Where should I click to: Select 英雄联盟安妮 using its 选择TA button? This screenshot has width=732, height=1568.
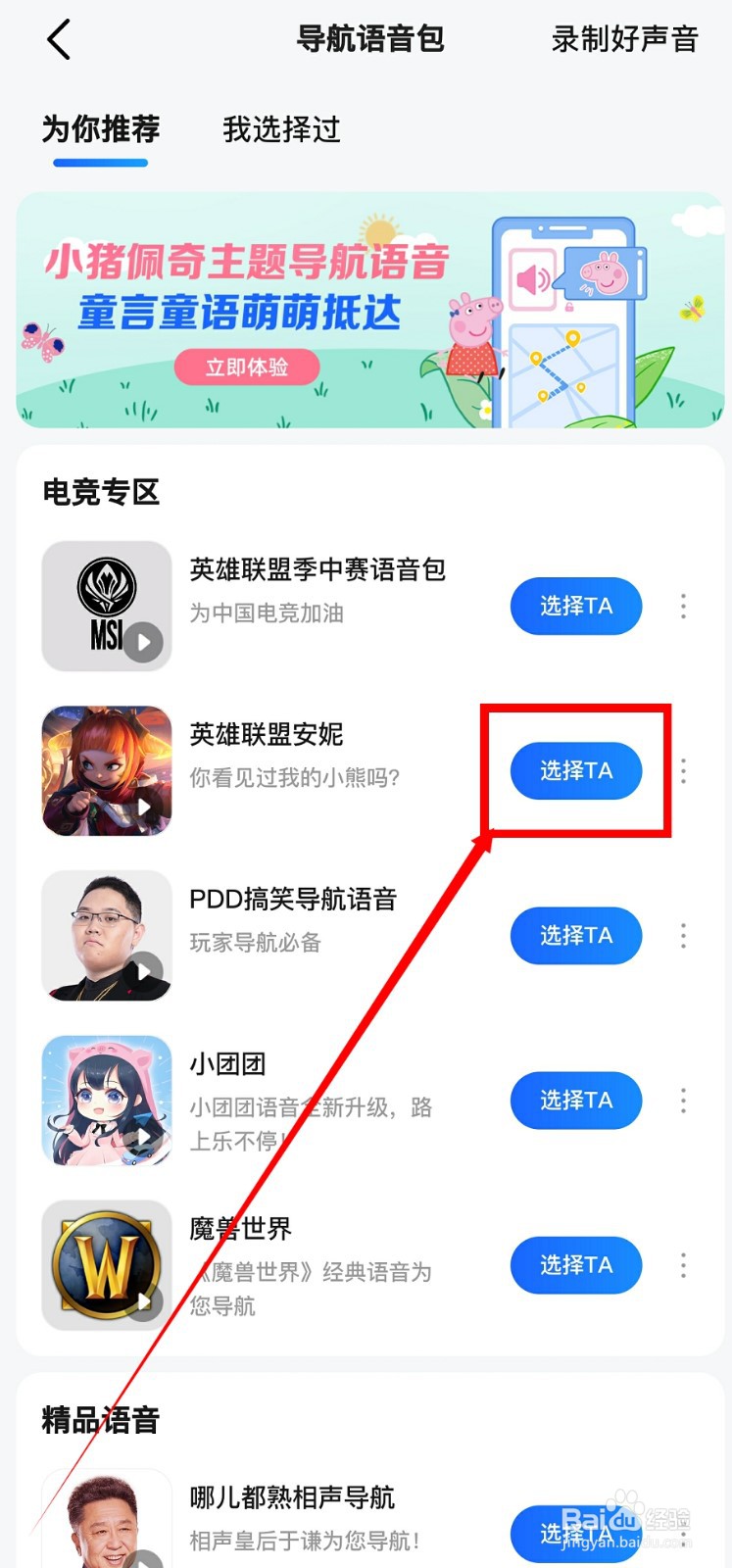click(x=576, y=771)
